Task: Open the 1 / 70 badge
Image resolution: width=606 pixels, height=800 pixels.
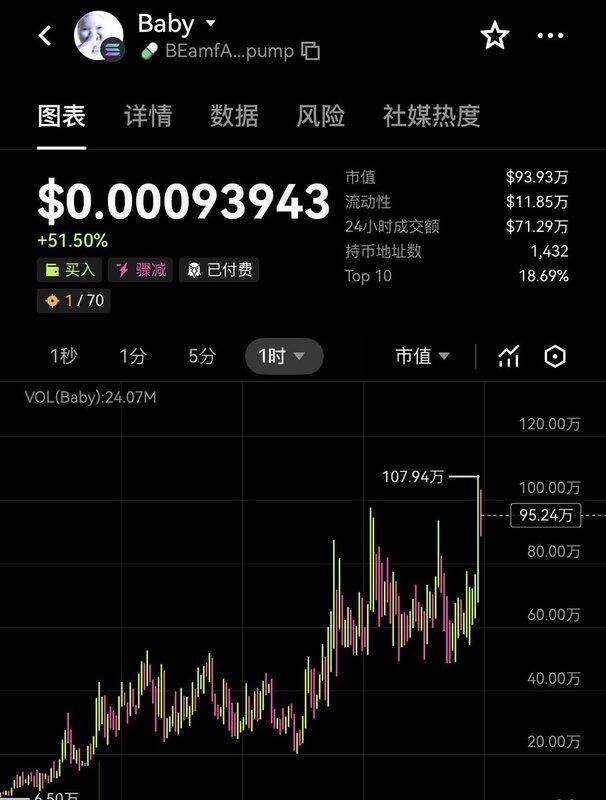Action: (x=73, y=300)
